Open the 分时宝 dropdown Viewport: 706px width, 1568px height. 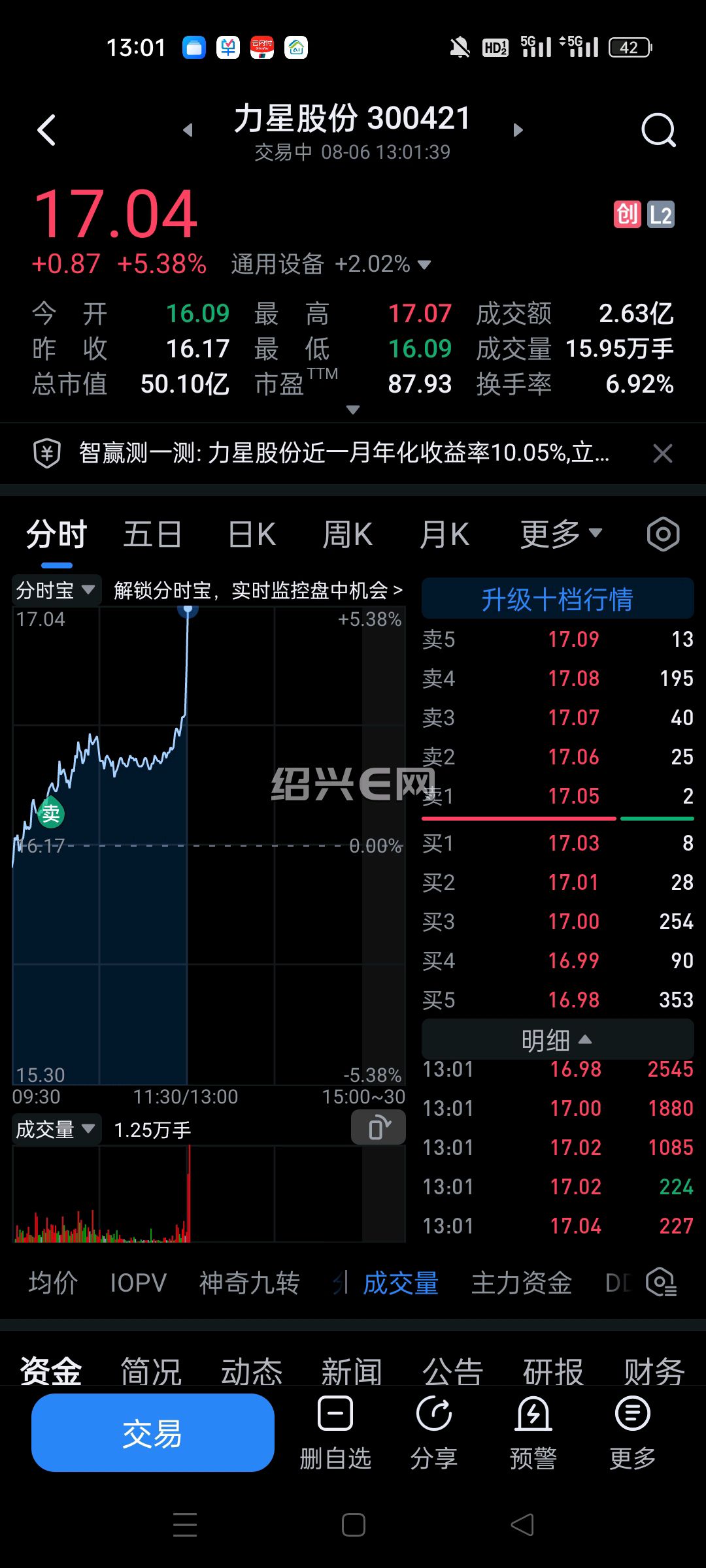tap(57, 591)
